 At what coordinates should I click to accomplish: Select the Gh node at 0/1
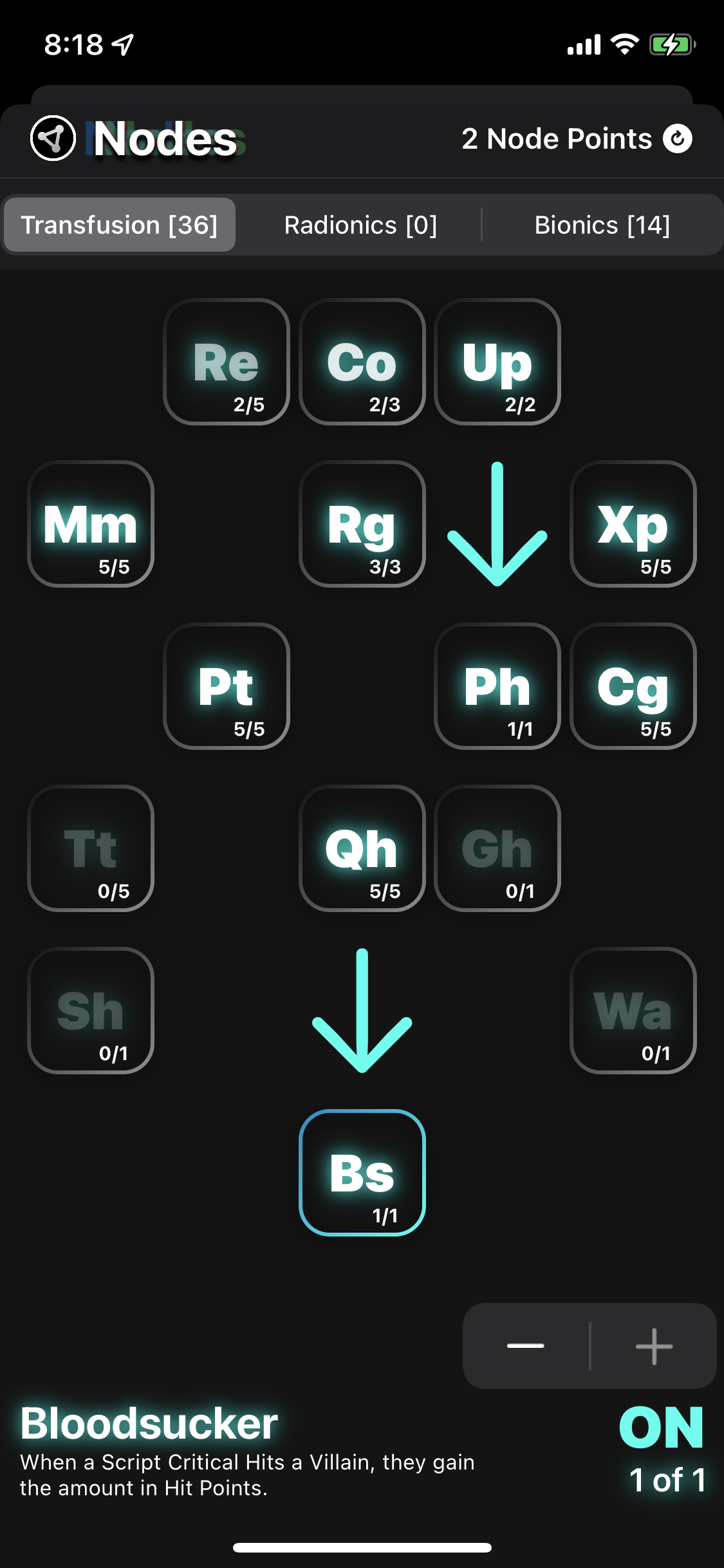click(497, 848)
